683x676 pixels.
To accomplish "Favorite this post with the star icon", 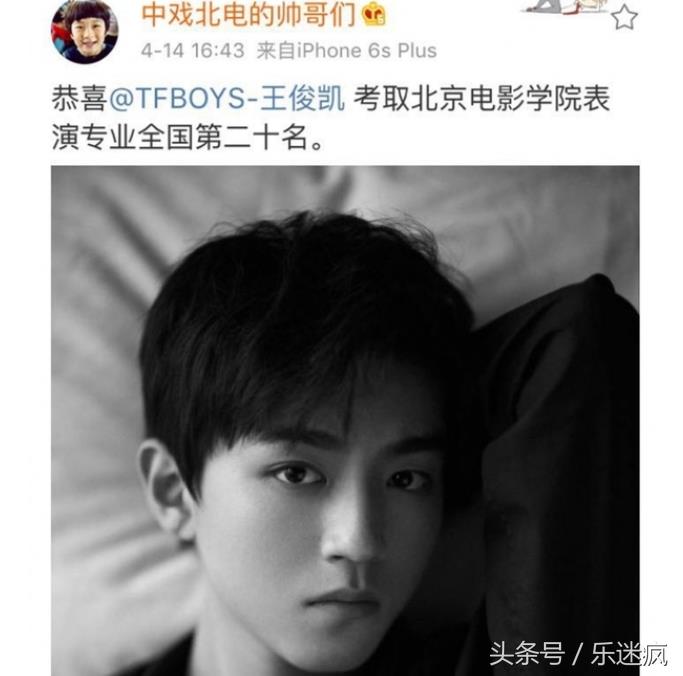I will [x=623, y=17].
